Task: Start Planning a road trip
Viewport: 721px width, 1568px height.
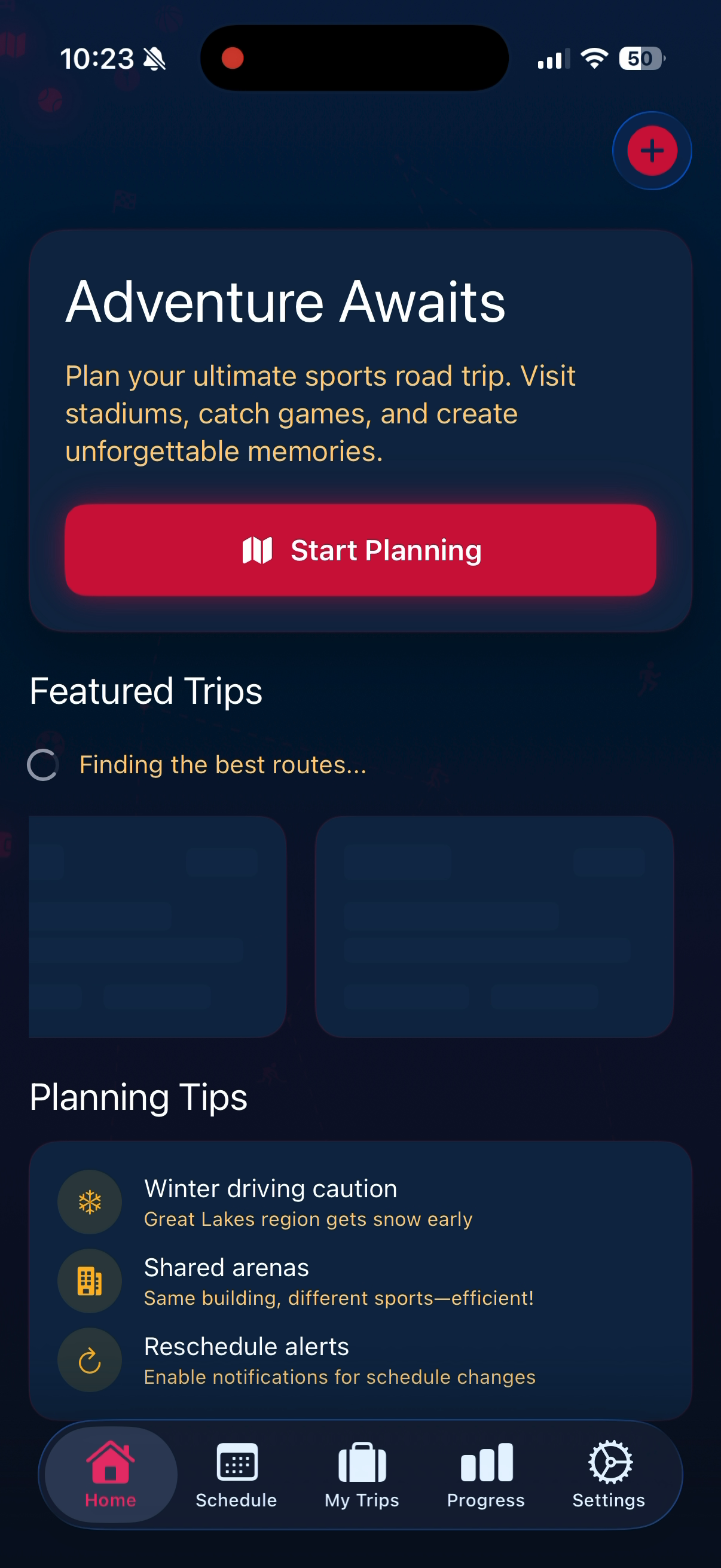Action: (x=360, y=550)
